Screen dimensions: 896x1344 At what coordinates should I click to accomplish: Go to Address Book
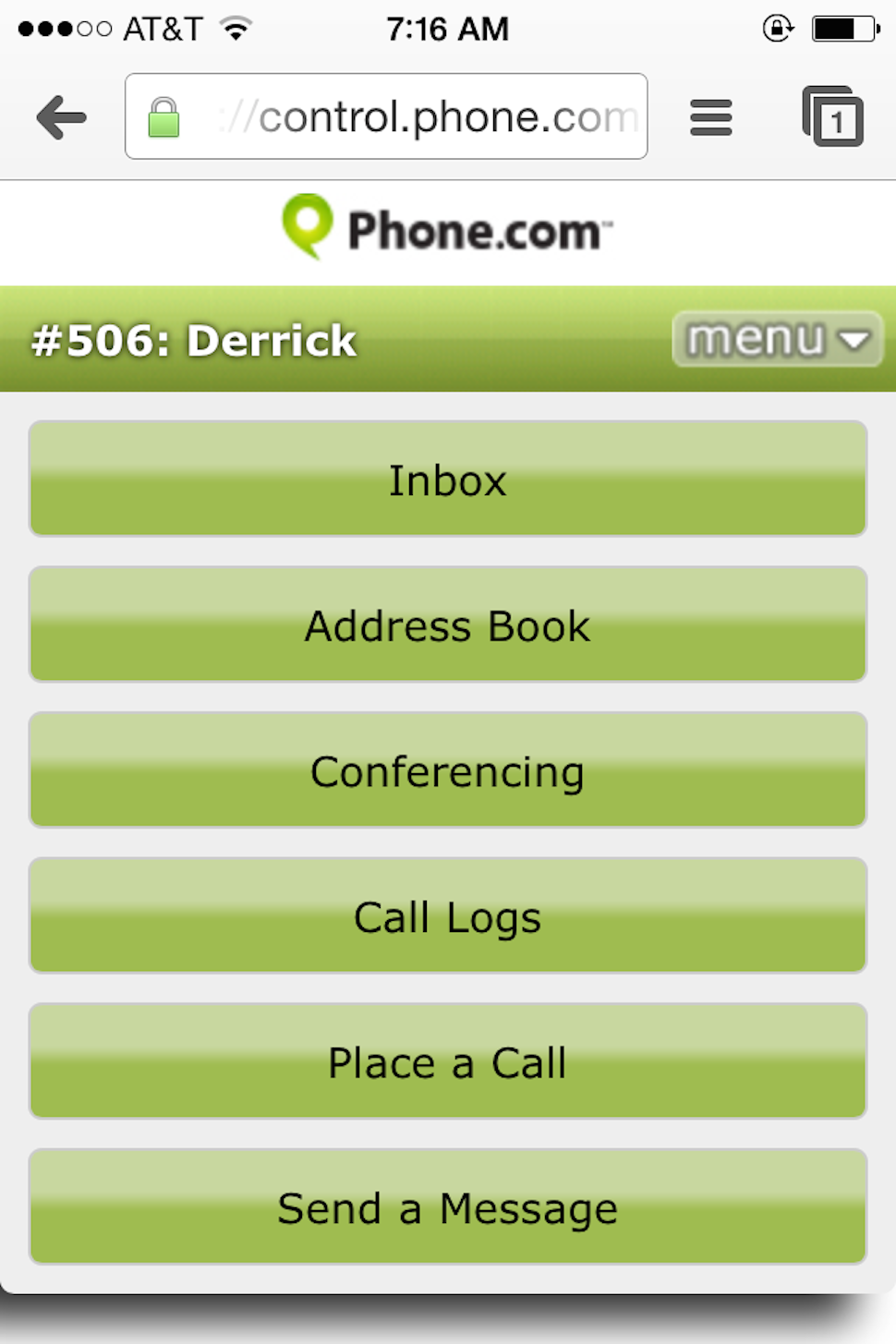(x=448, y=625)
